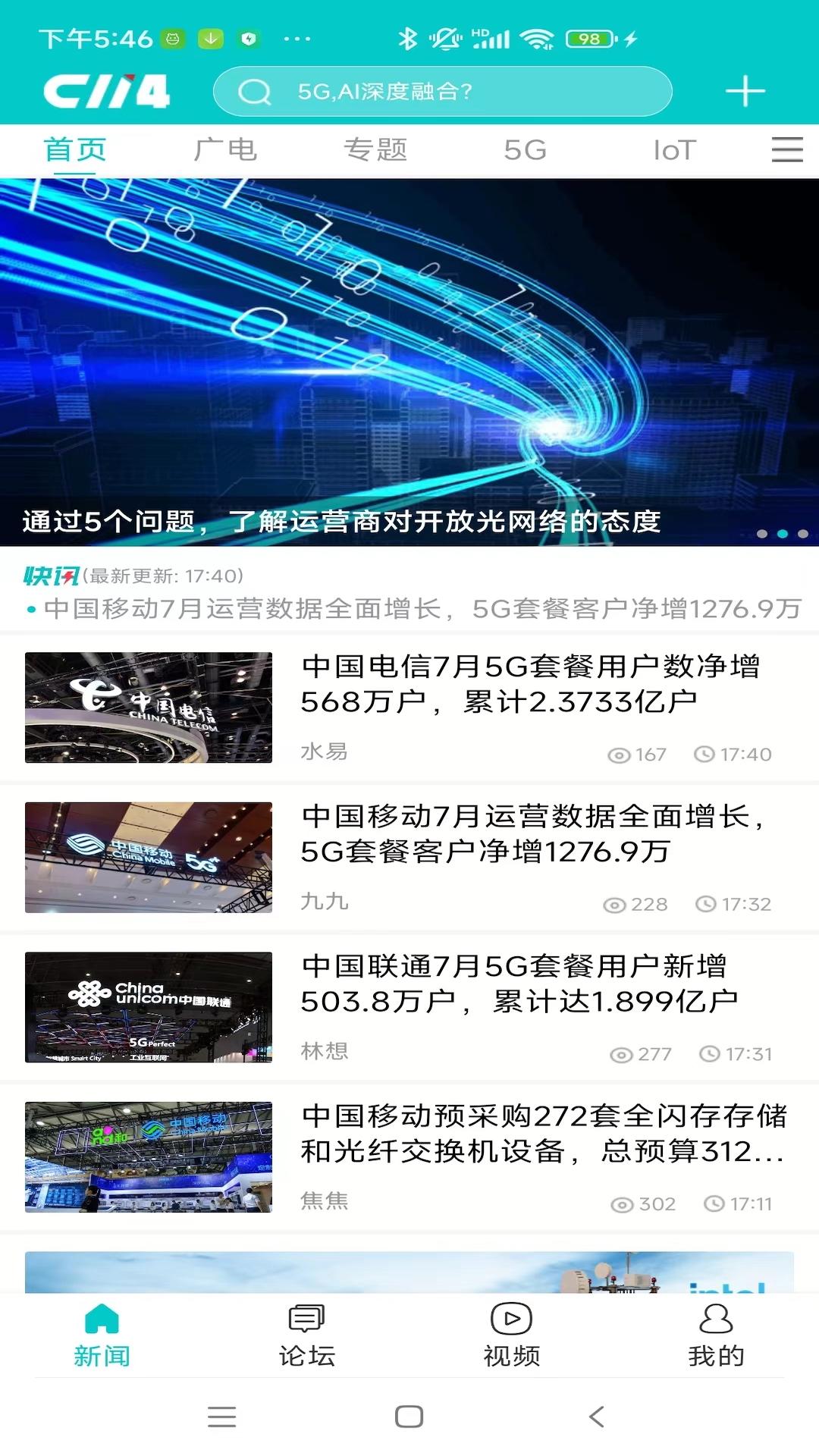Image resolution: width=819 pixels, height=1456 pixels.
Task: Tap the C114 logo icon
Action: 106,89
